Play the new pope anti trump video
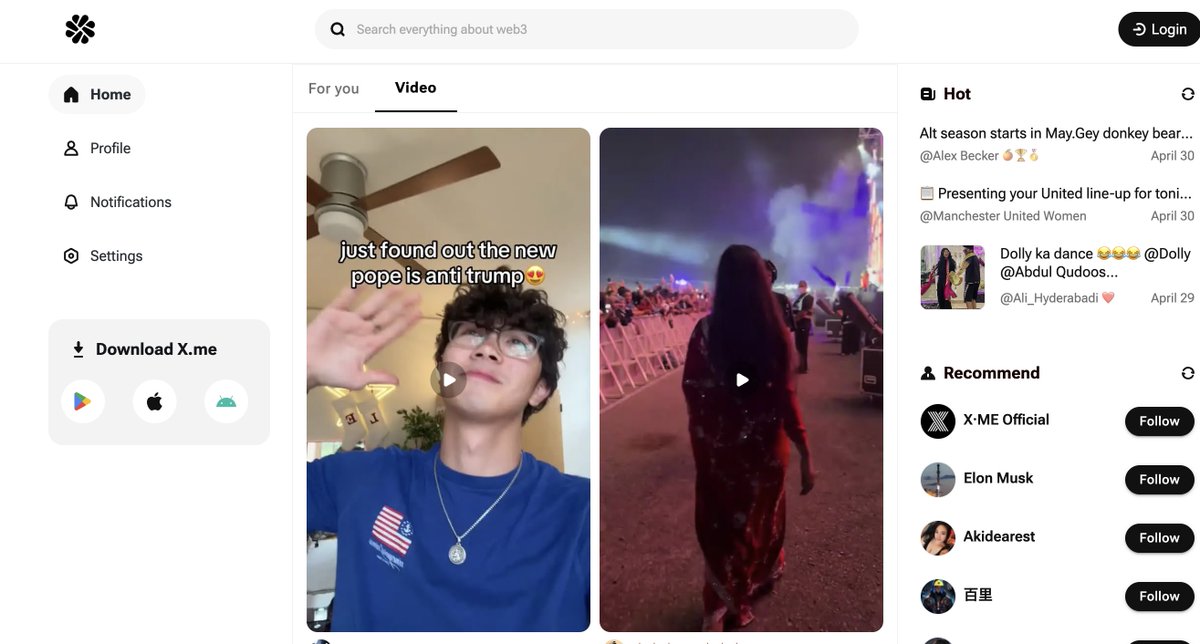Viewport: 1200px width, 644px height. pyautogui.click(x=449, y=380)
